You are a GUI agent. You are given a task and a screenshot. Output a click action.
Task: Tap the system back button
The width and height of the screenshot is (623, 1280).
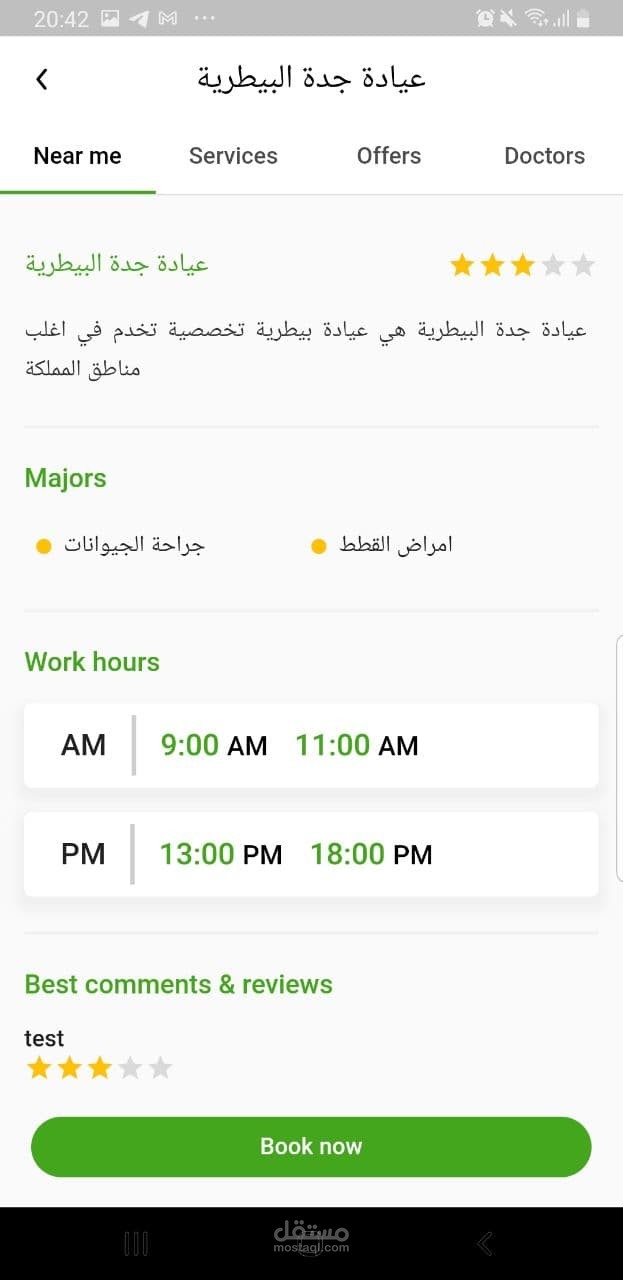point(485,1243)
